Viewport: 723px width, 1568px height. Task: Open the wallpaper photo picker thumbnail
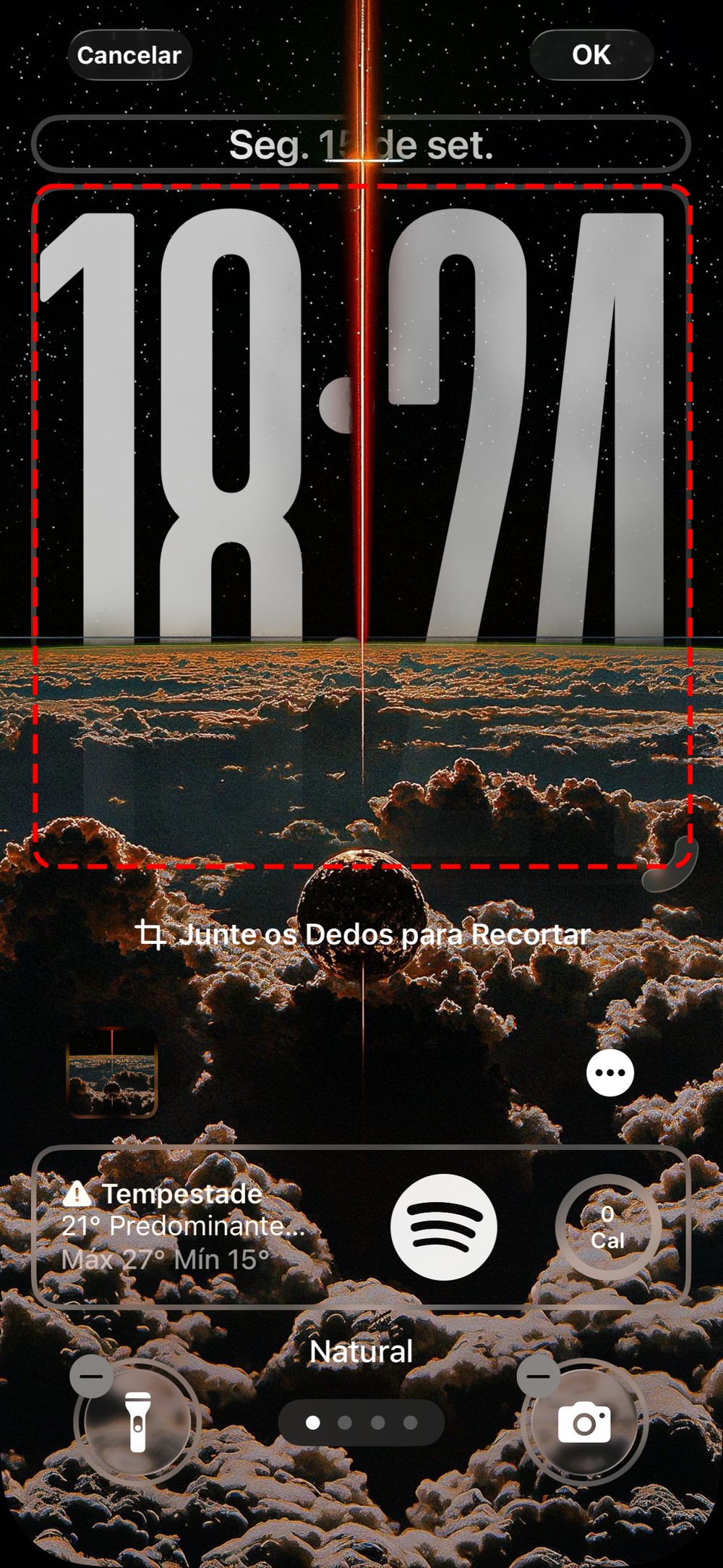112,1072
